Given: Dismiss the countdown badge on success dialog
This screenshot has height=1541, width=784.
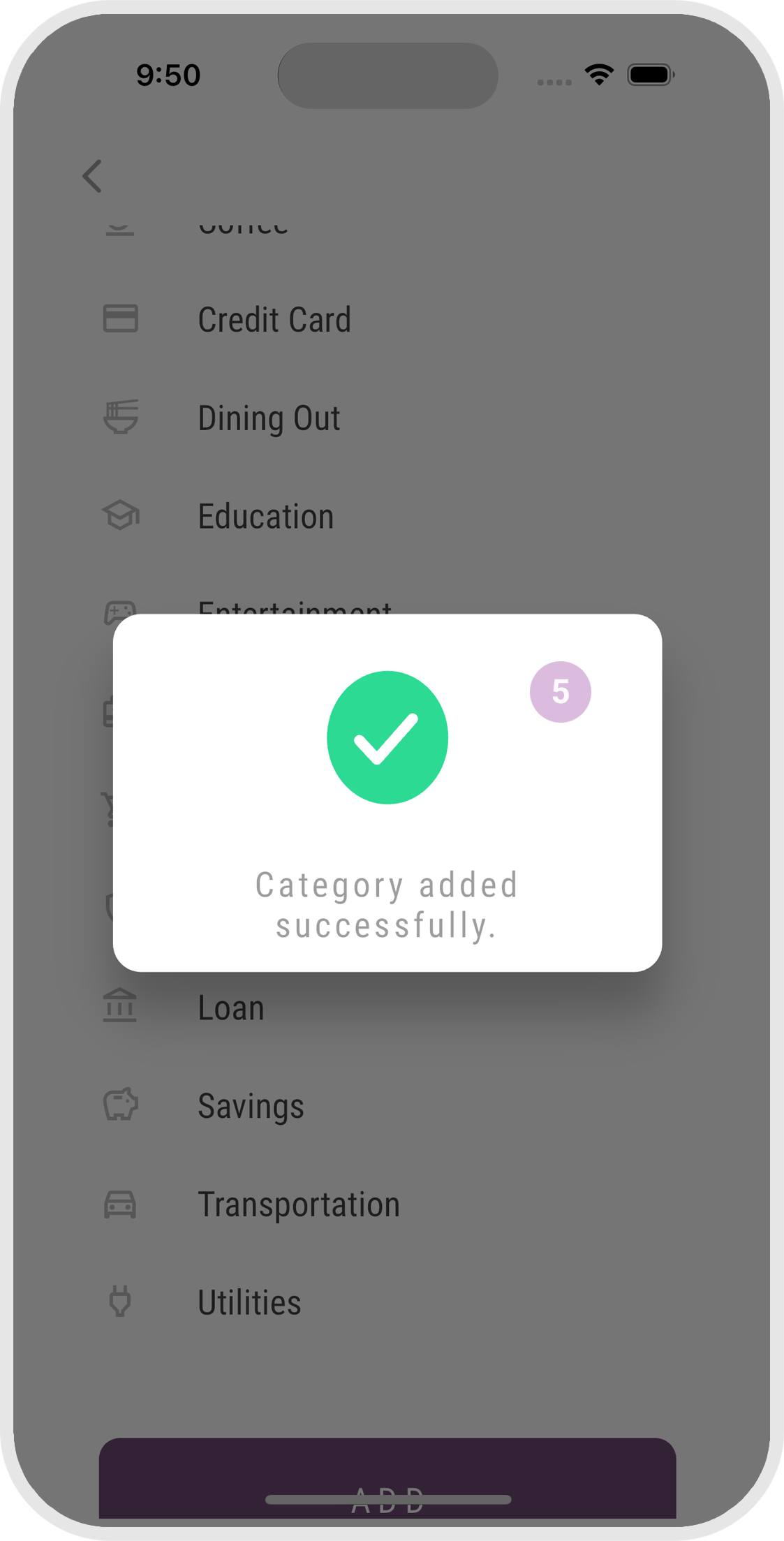Looking at the screenshot, I should click(560, 692).
